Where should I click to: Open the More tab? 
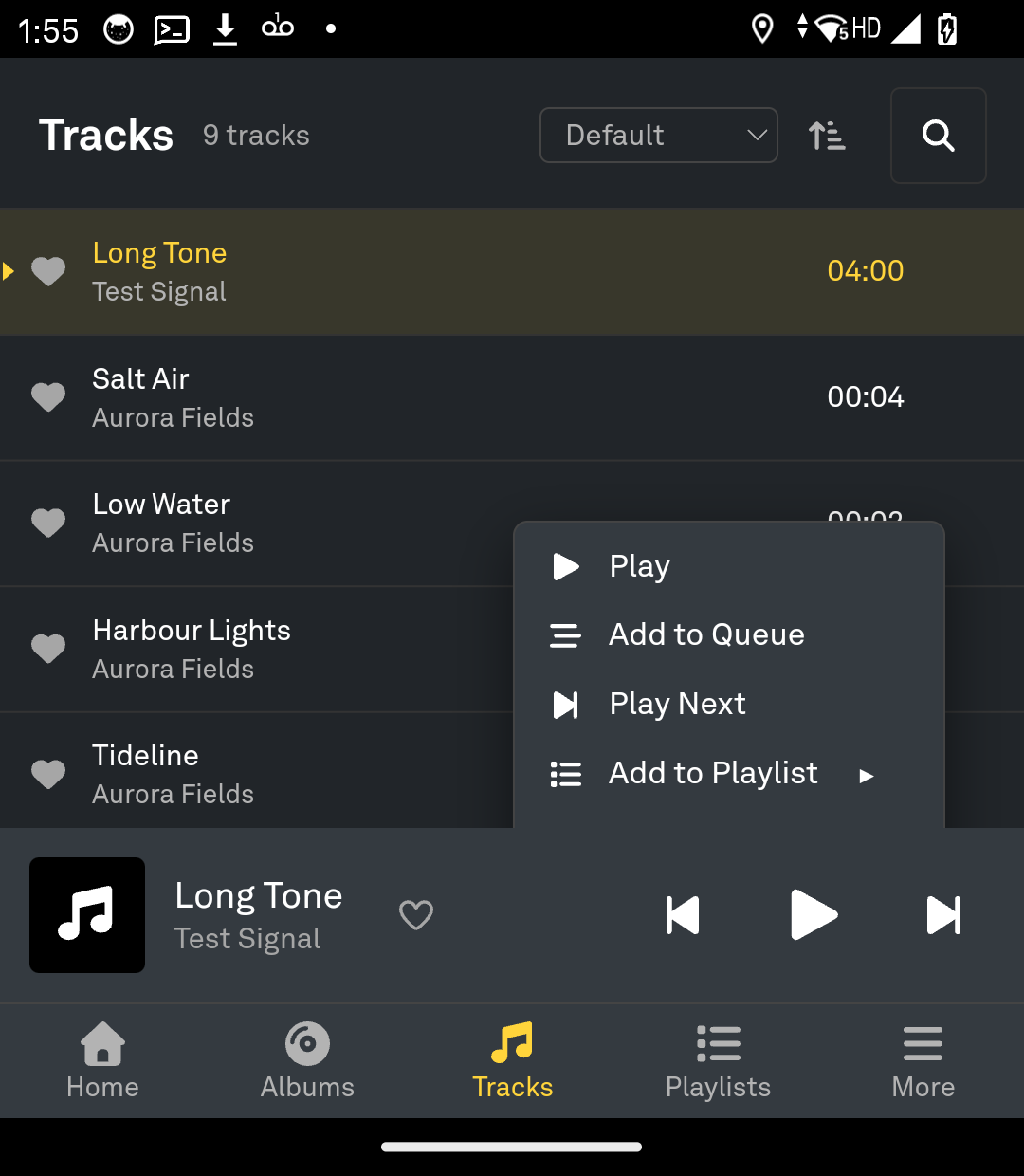click(923, 1061)
